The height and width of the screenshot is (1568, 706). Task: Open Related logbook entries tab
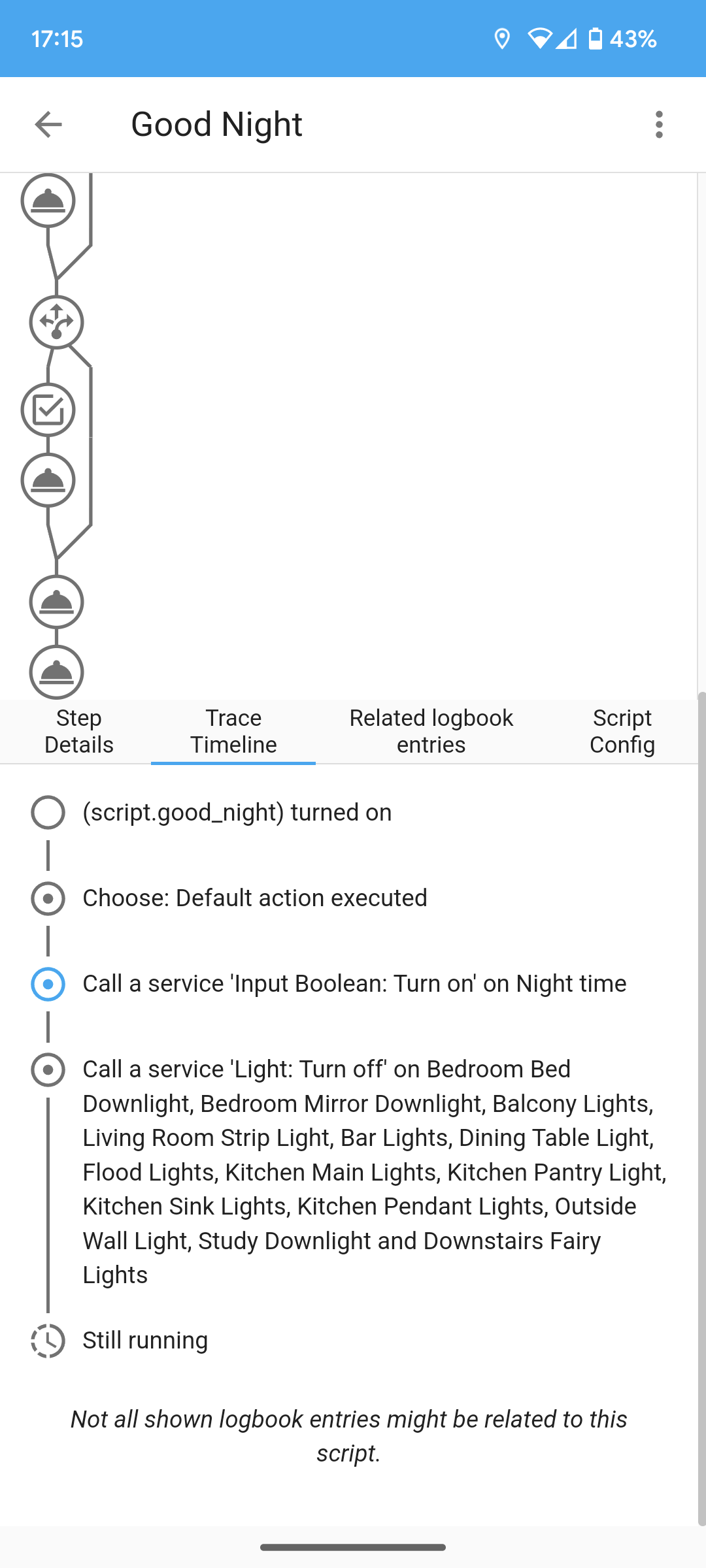coord(431,731)
